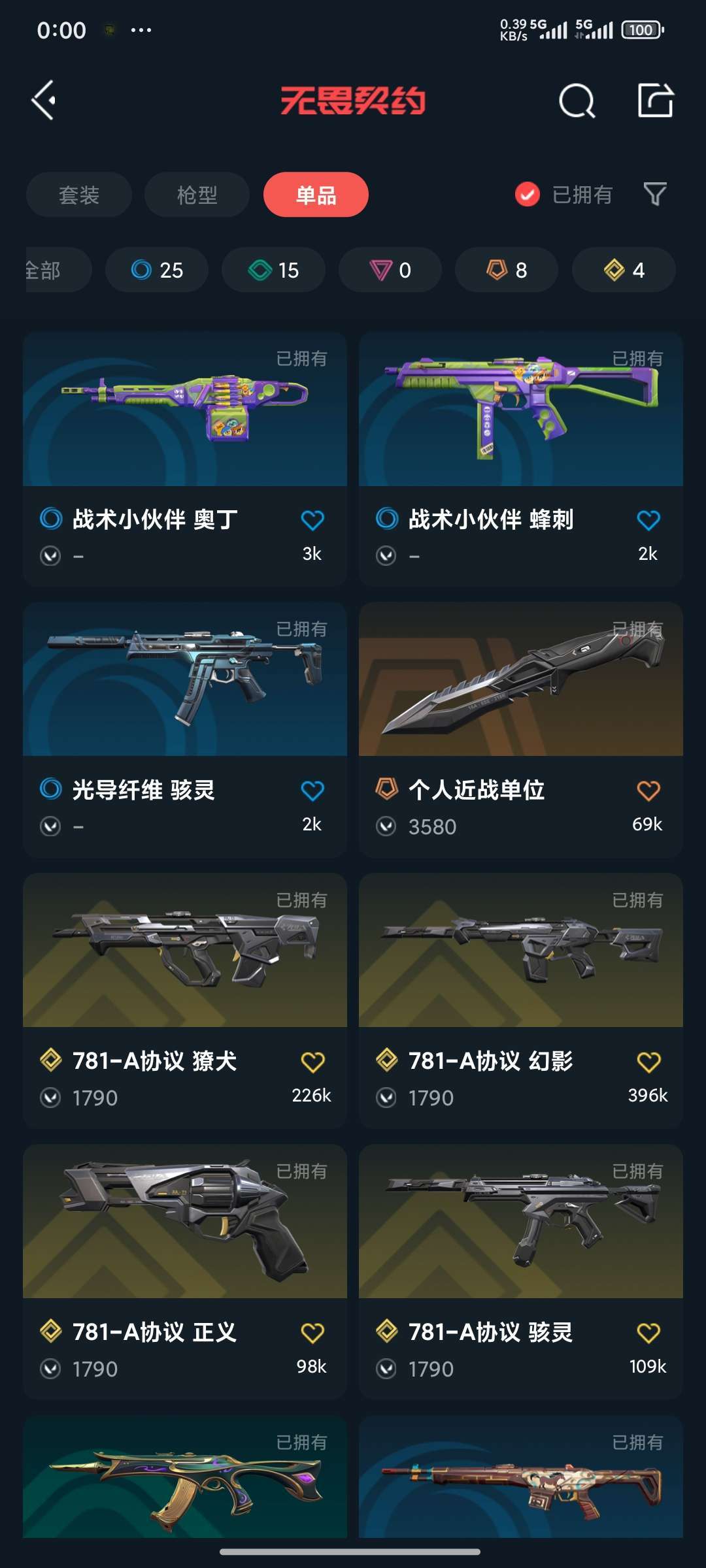Viewport: 706px width, 1568px height.
Task: Filter by the yellow tier chip 4
Action: tap(624, 270)
